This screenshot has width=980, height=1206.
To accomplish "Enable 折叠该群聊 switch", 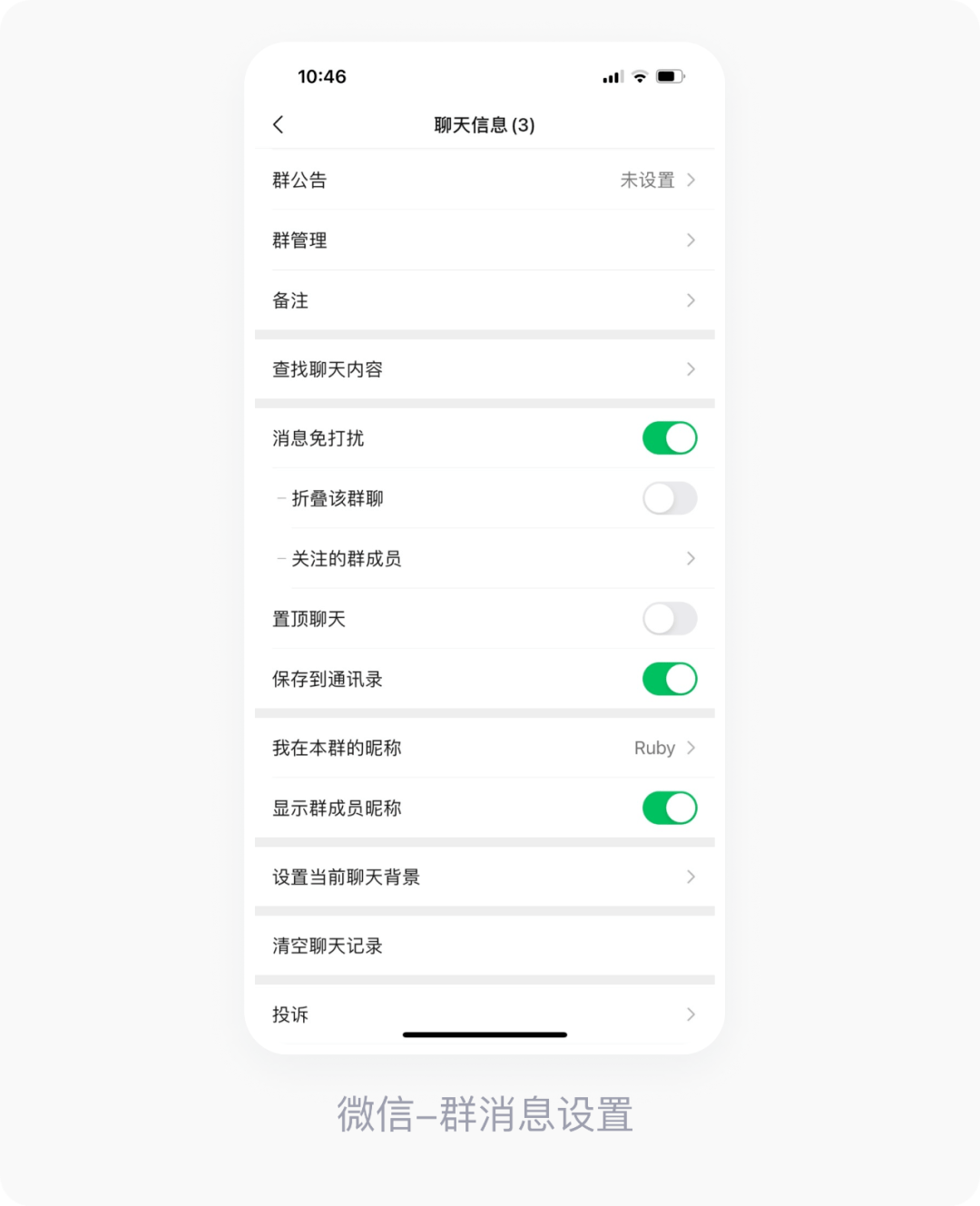I will tap(670, 498).
